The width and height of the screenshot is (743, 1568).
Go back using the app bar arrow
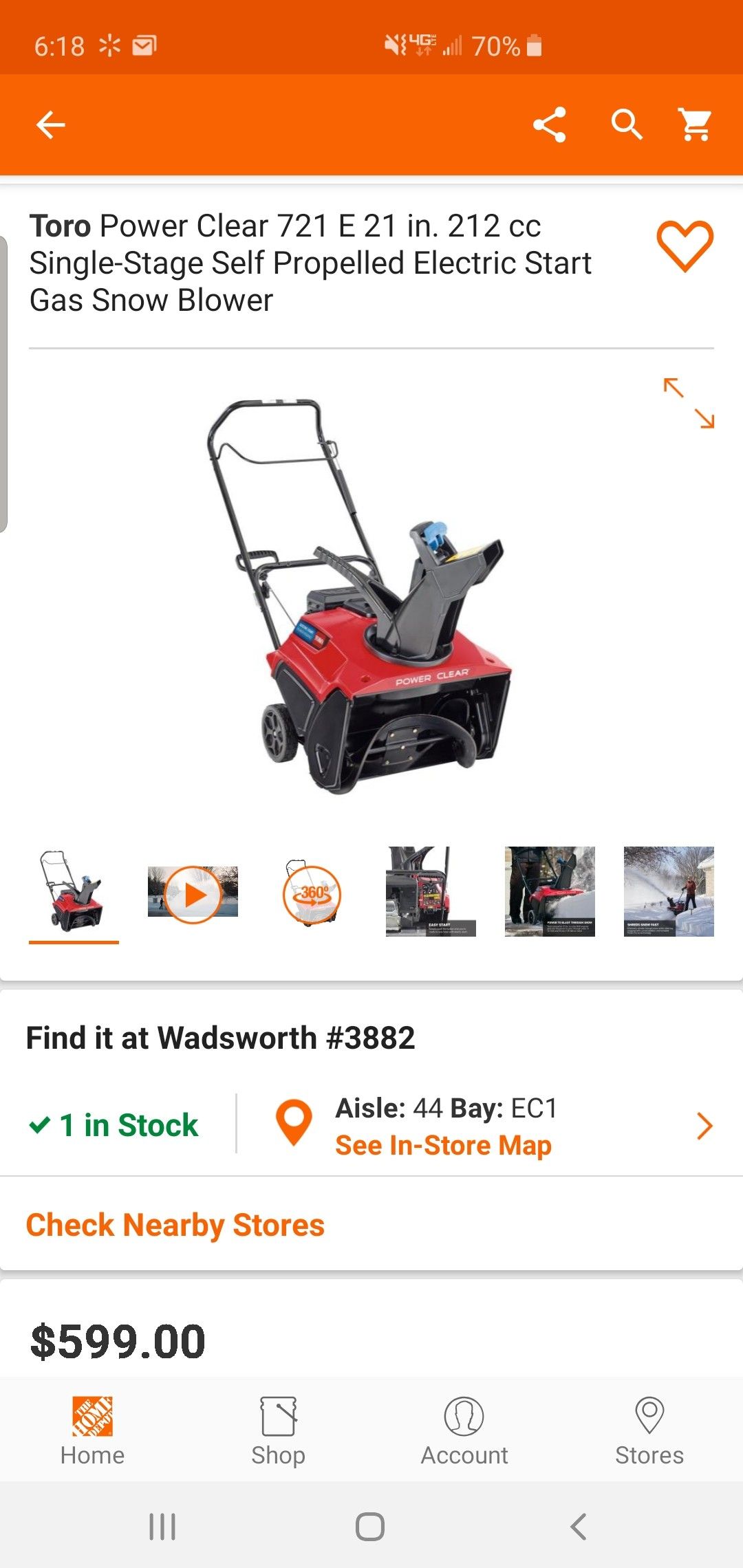click(50, 125)
